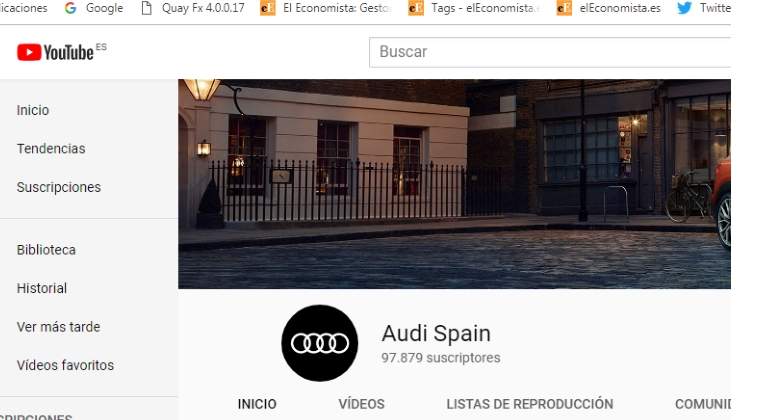
Task: Switch to the channel INICIO tab
Action: (x=257, y=404)
